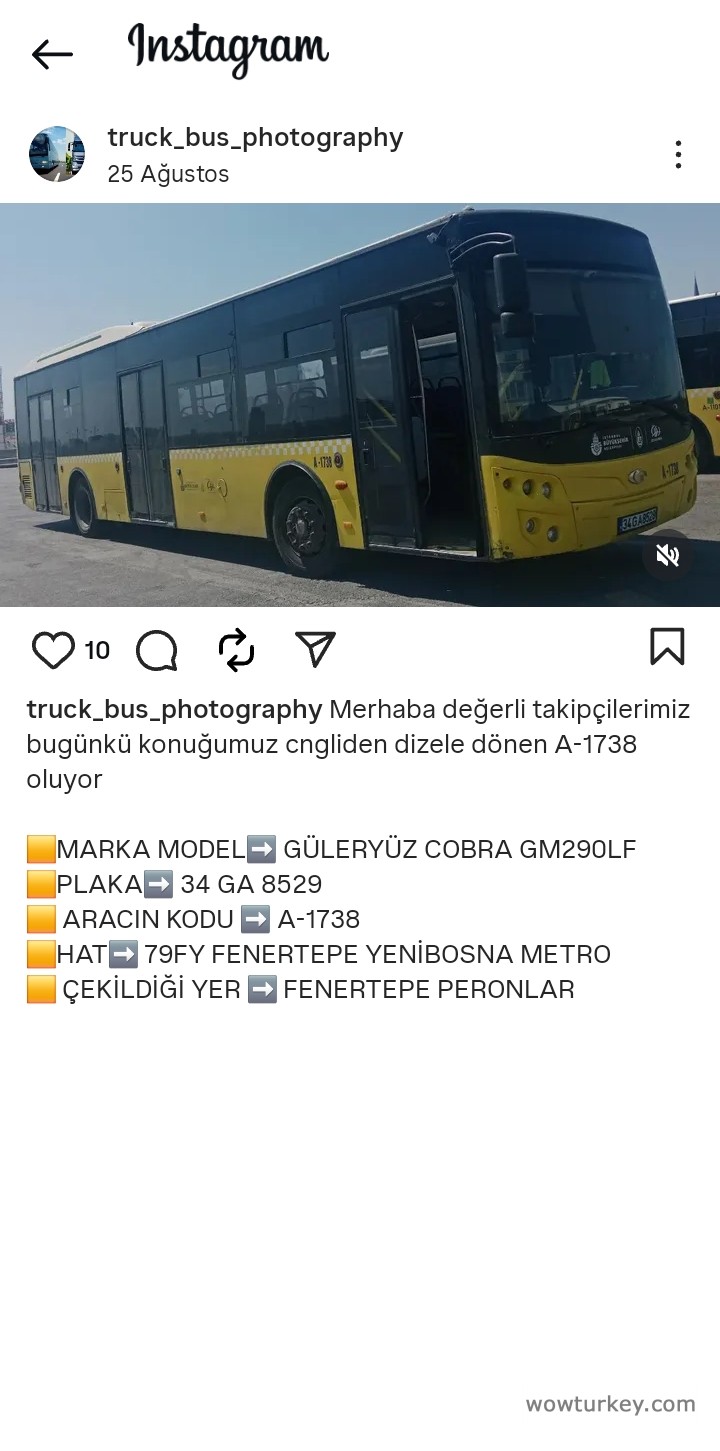
Task: Repost this bus video
Action: click(x=236, y=650)
